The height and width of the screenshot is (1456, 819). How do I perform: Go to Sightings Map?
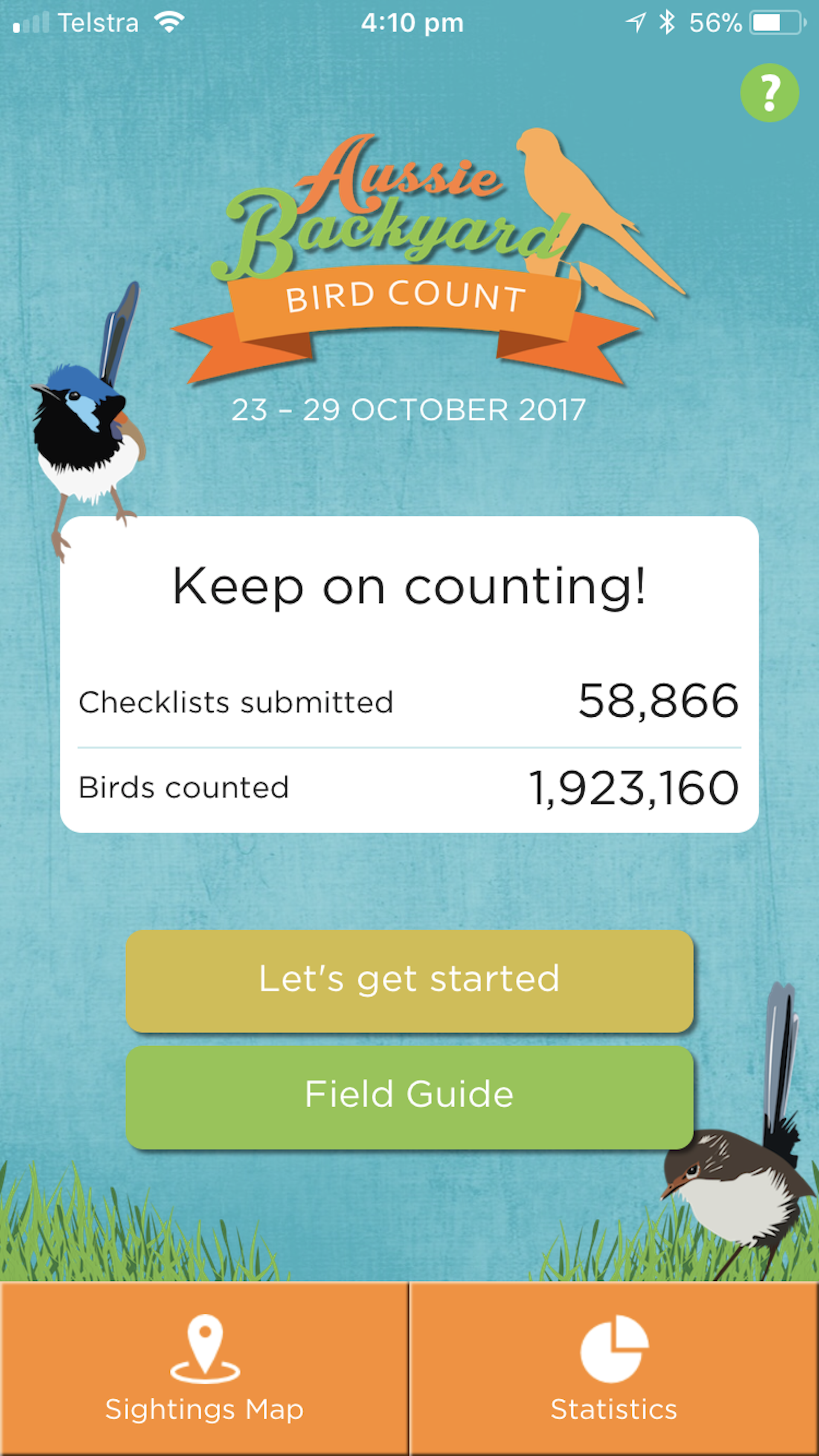point(204,1368)
